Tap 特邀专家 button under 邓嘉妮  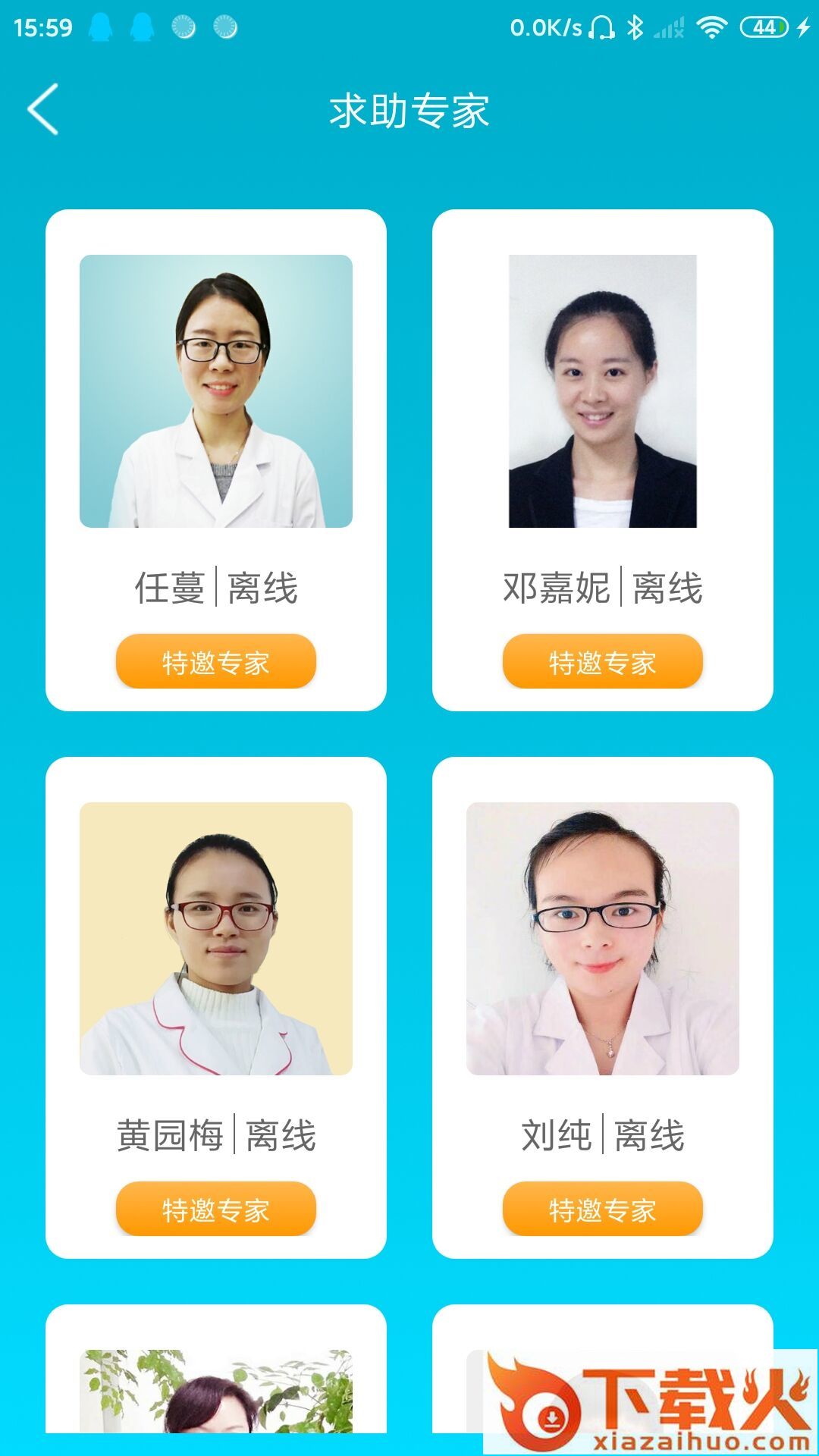[x=603, y=662]
